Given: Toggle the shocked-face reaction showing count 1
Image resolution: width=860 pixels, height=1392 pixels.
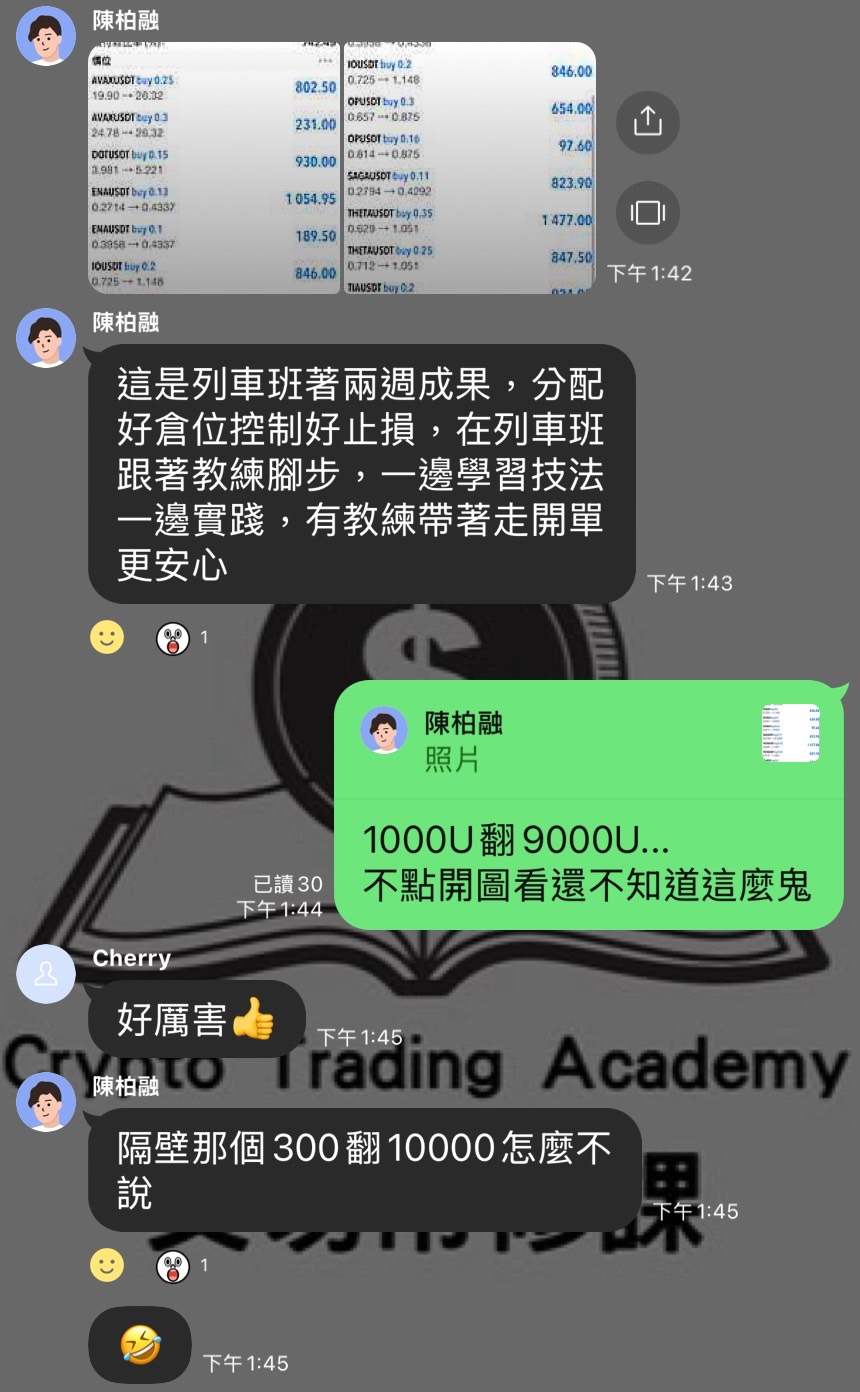Looking at the screenshot, I should click(x=177, y=637).
